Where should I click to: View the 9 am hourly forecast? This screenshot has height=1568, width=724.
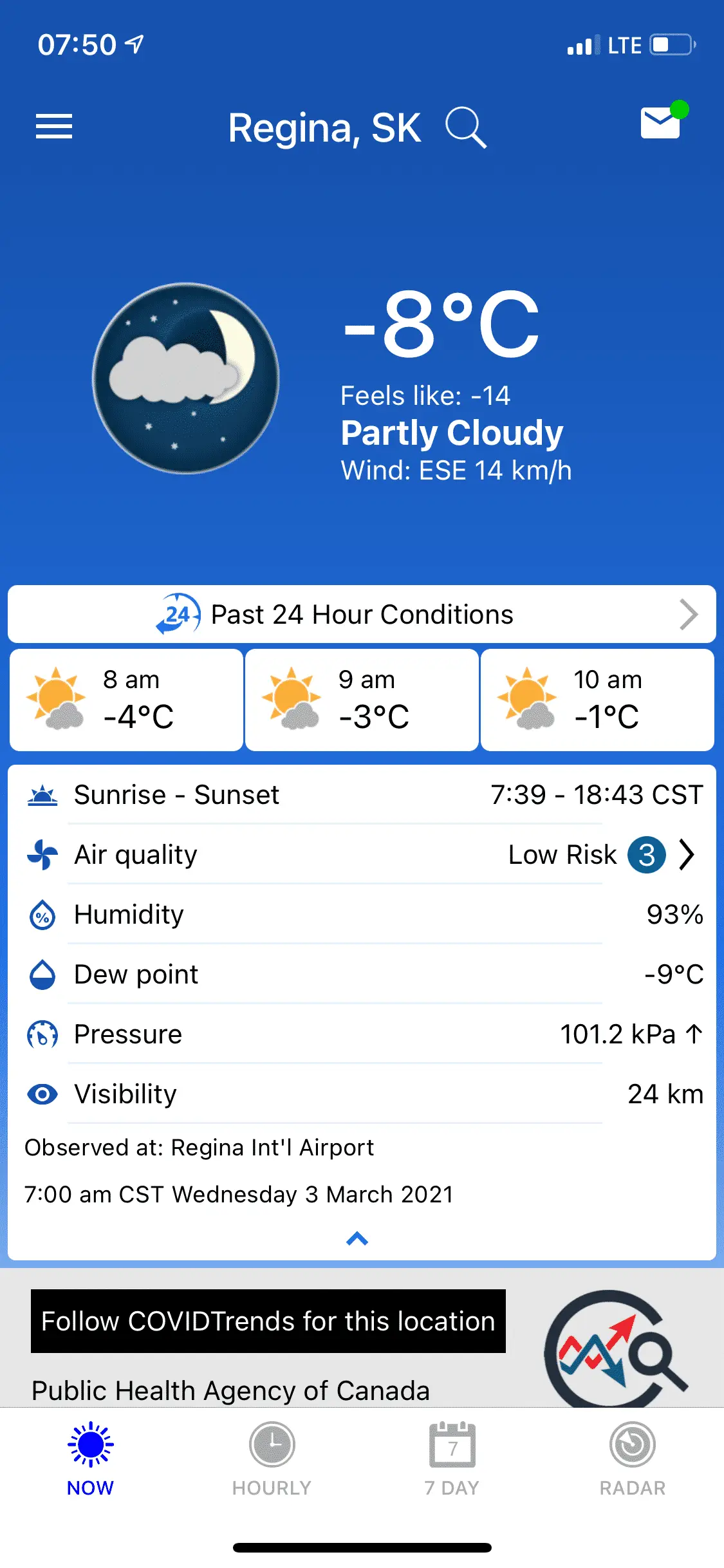pyautogui.click(x=362, y=700)
